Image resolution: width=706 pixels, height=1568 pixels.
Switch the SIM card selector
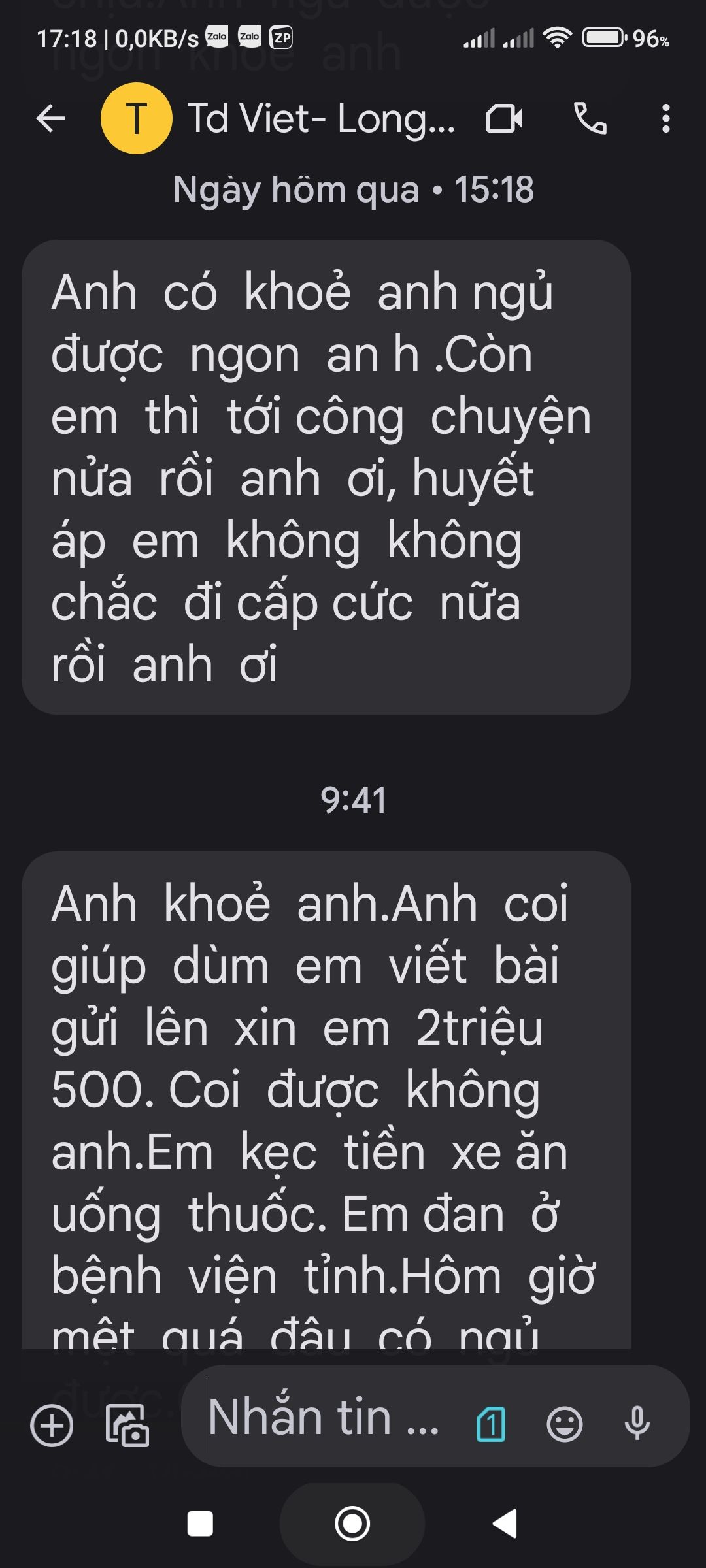point(491,1424)
